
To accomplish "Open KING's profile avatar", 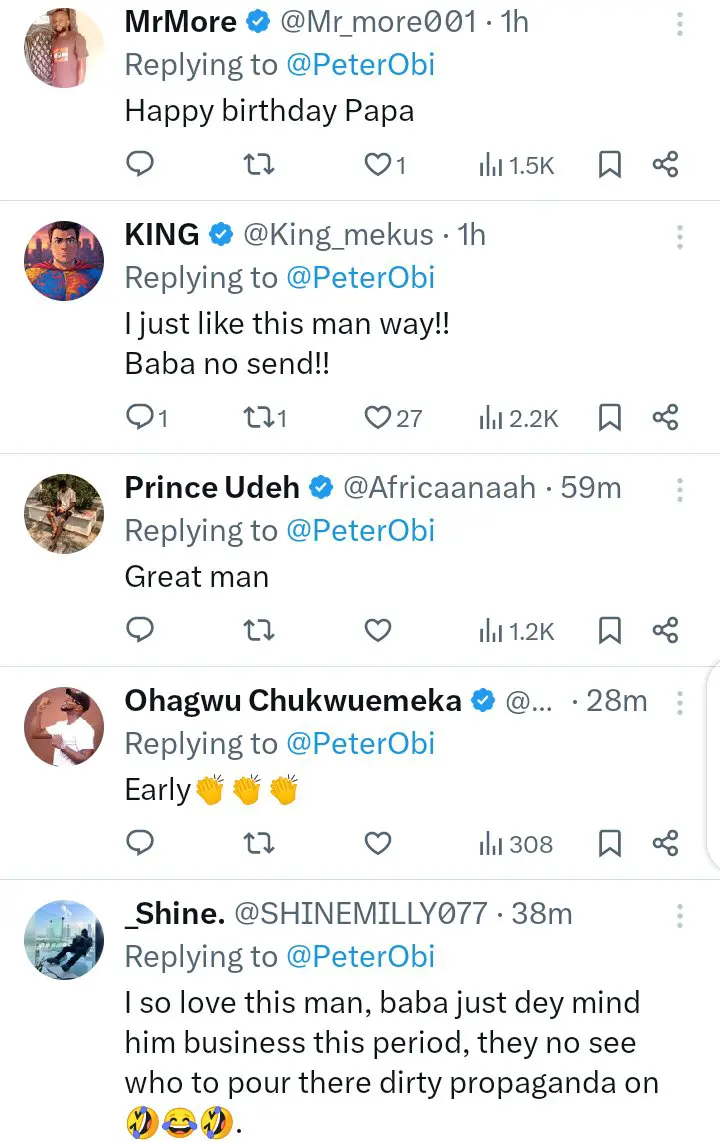I will [63, 260].
